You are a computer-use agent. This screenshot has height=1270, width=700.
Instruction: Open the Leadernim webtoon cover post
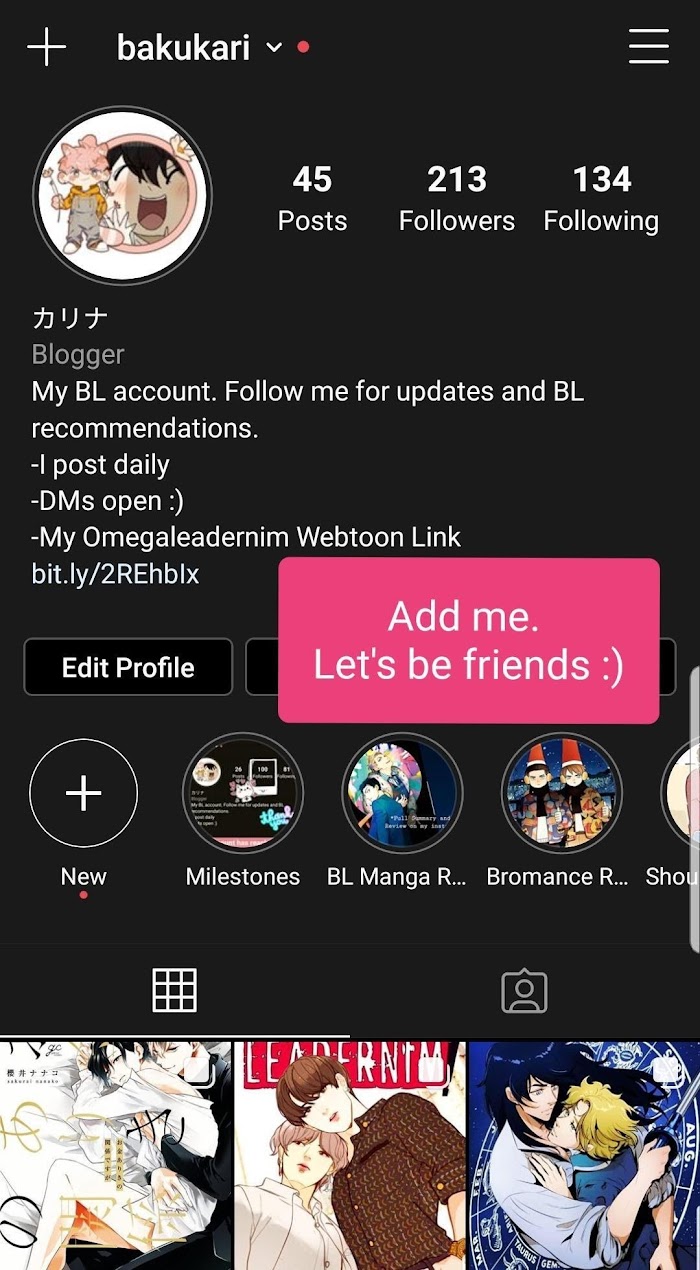[x=350, y=1155]
